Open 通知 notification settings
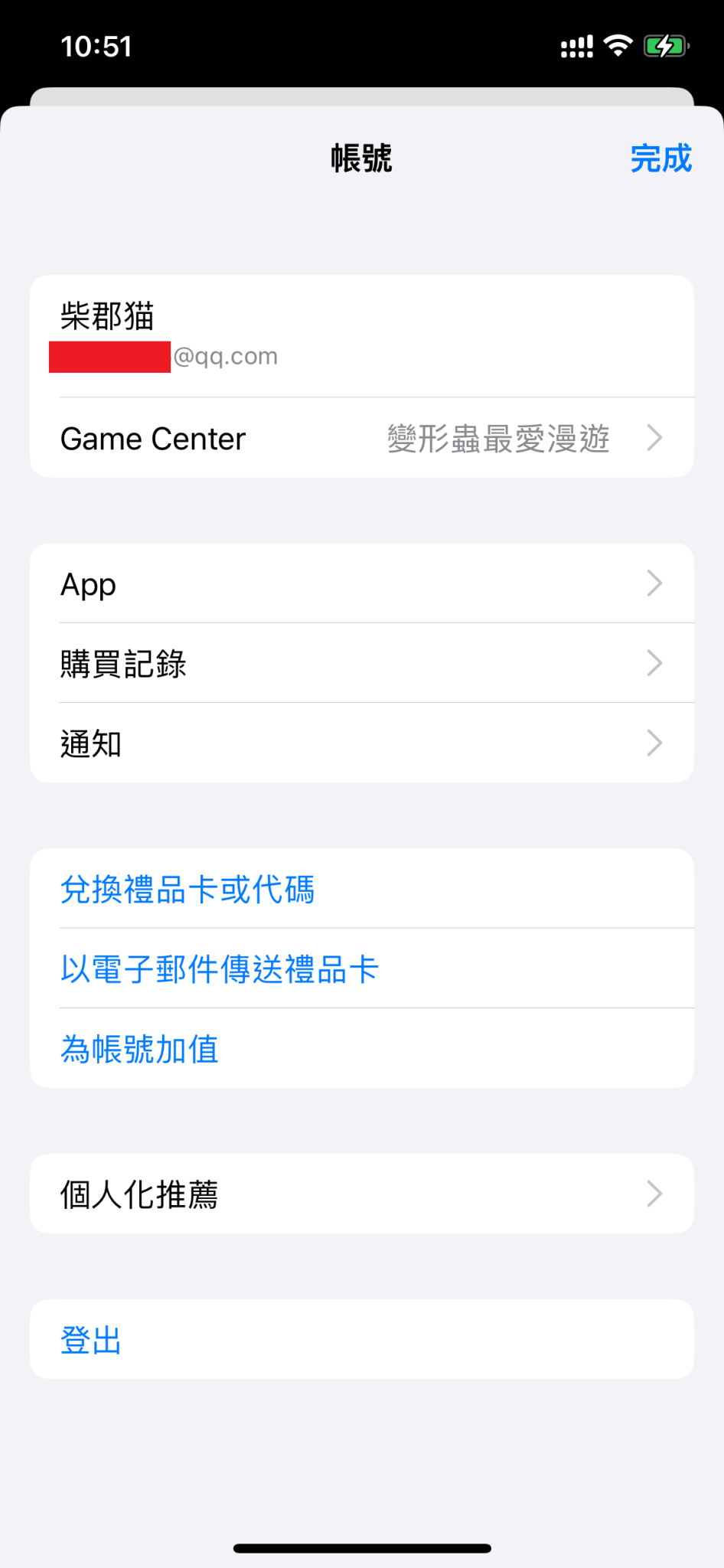This screenshot has height=1568, width=724. tap(361, 743)
